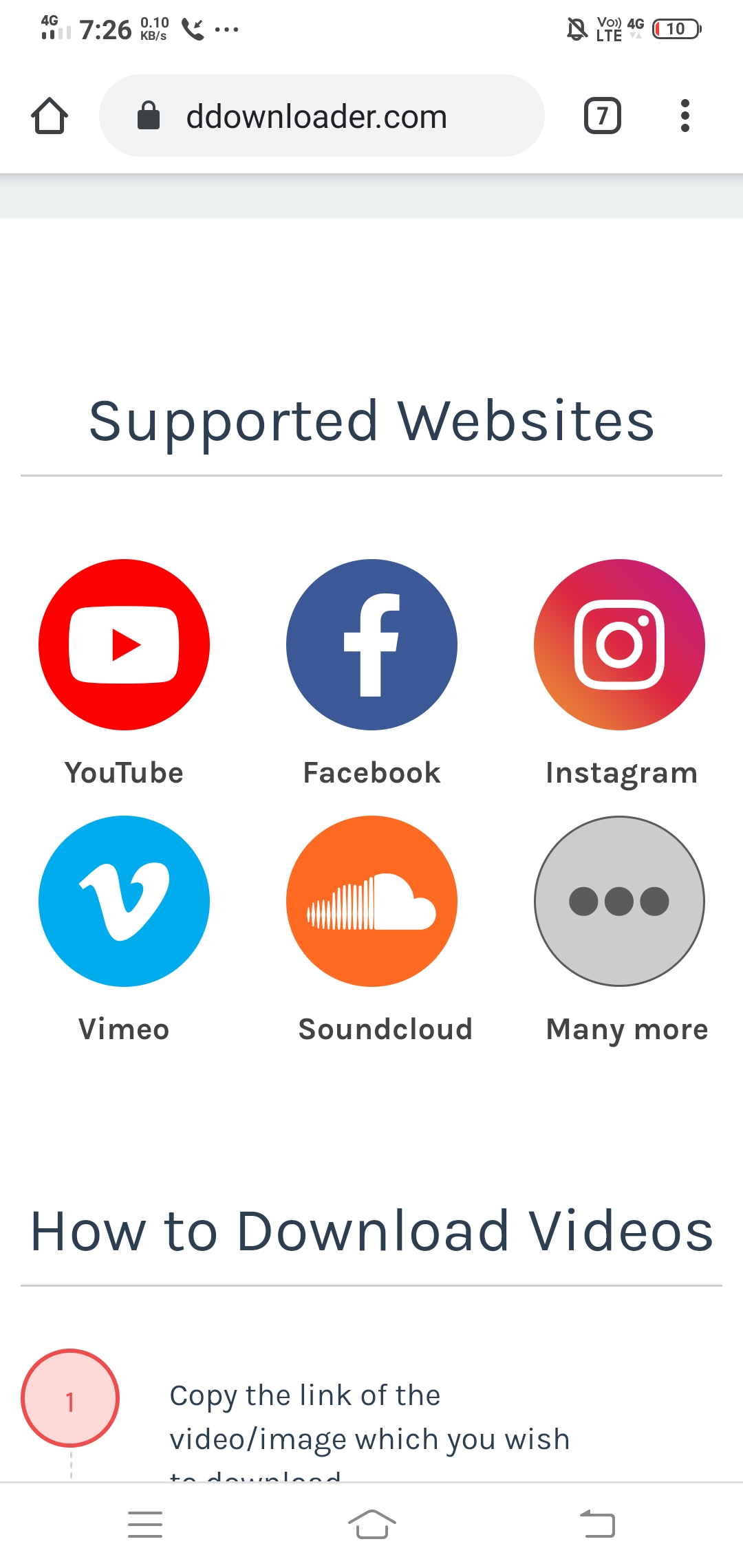The image size is (743, 1568).
Task: Select the Soundcloud icon
Action: pos(371,902)
